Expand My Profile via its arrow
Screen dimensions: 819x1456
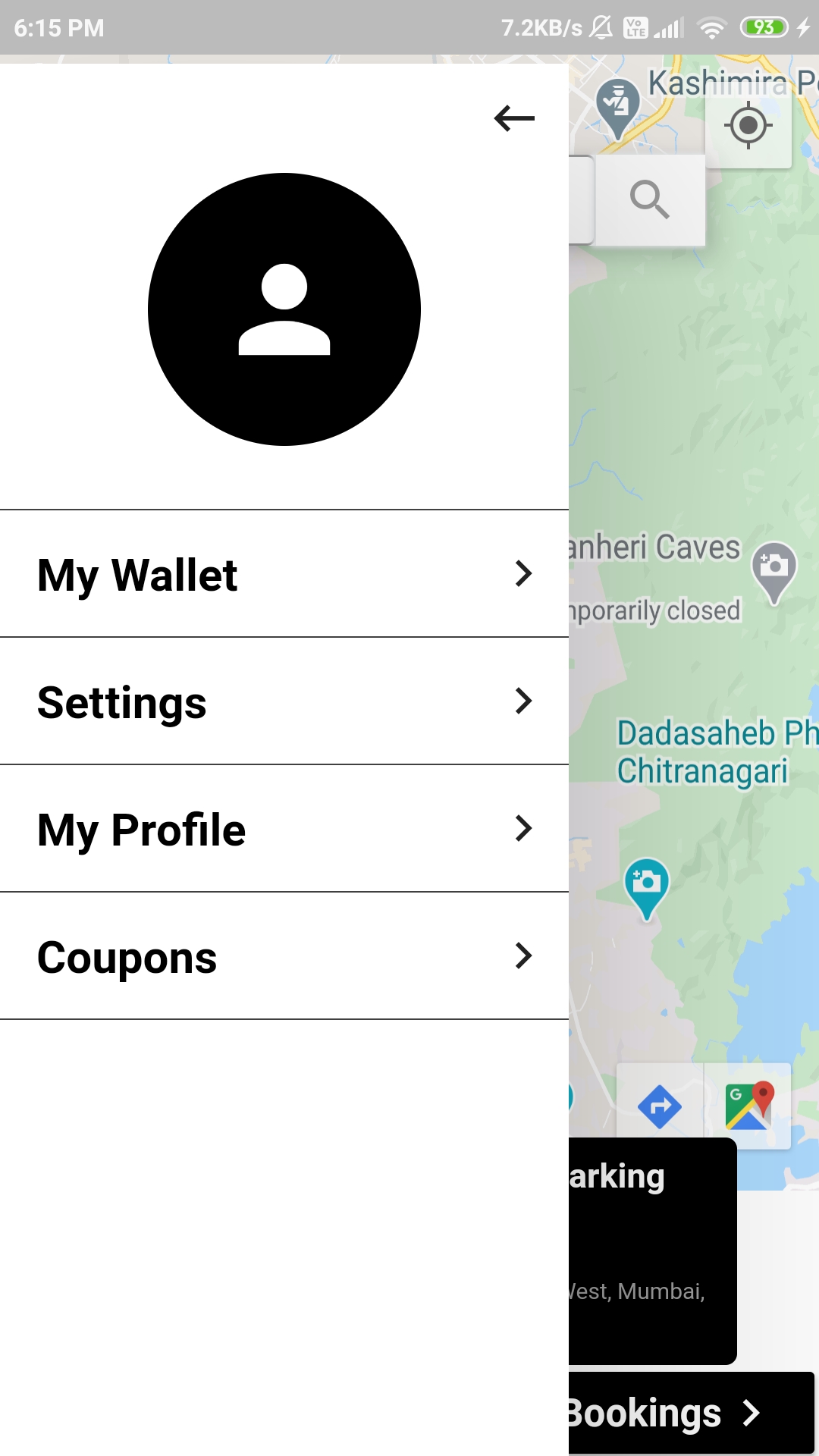pos(524,829)
